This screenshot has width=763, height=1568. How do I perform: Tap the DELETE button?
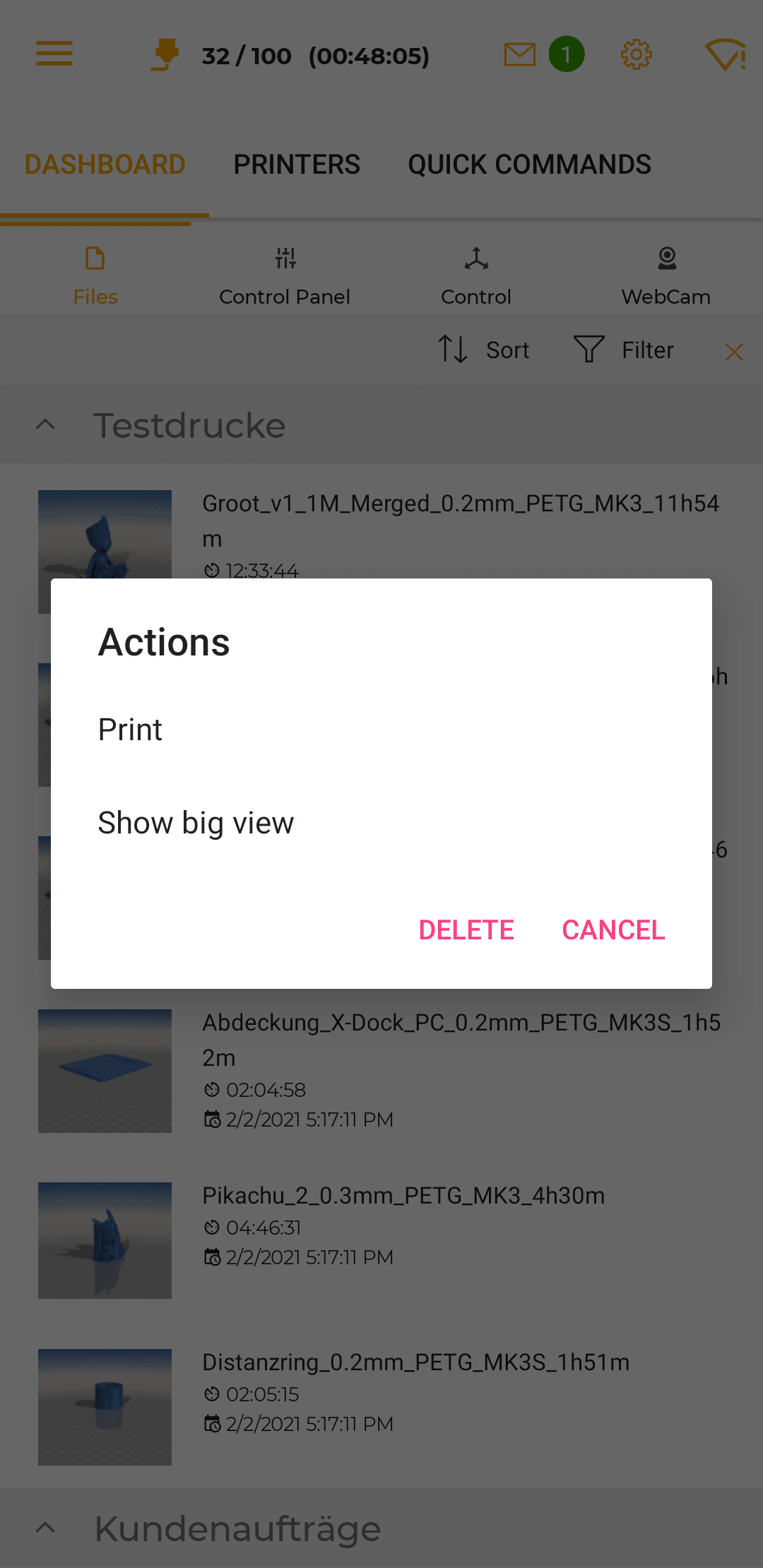point(466,929)
